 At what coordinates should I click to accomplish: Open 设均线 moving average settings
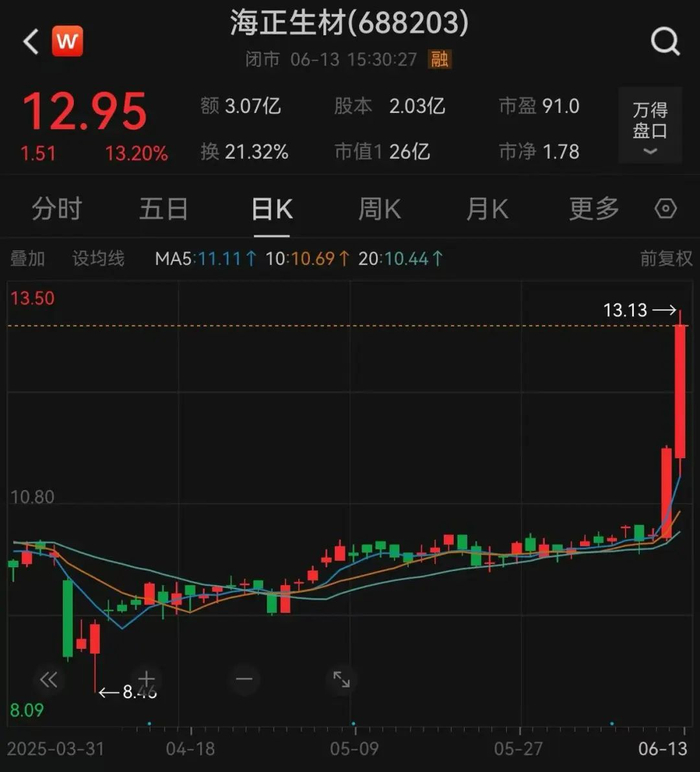(x=99, y=259)
